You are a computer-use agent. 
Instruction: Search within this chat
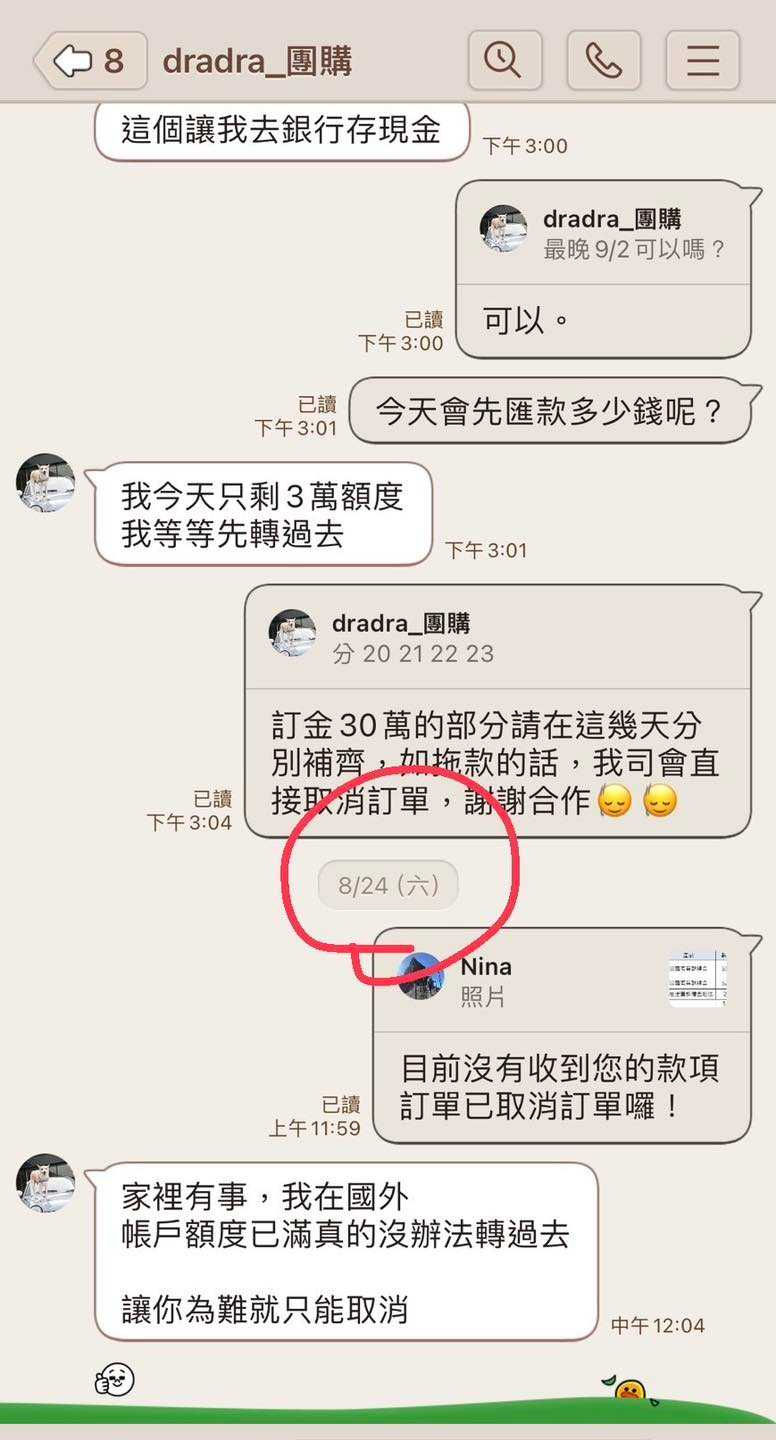coord(503,61)
